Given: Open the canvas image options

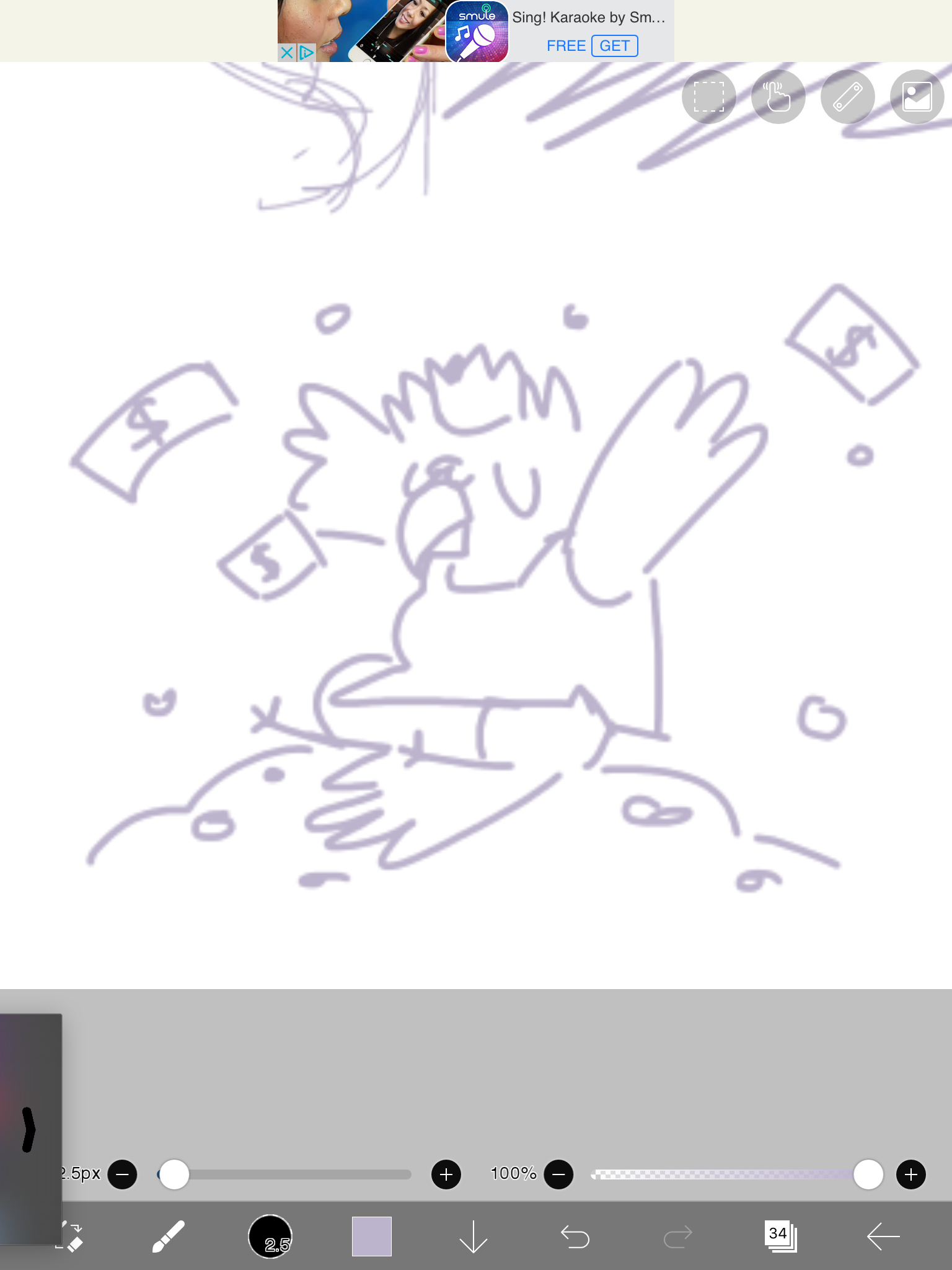Looking at the screenshot, I should (x=917, y=97).
